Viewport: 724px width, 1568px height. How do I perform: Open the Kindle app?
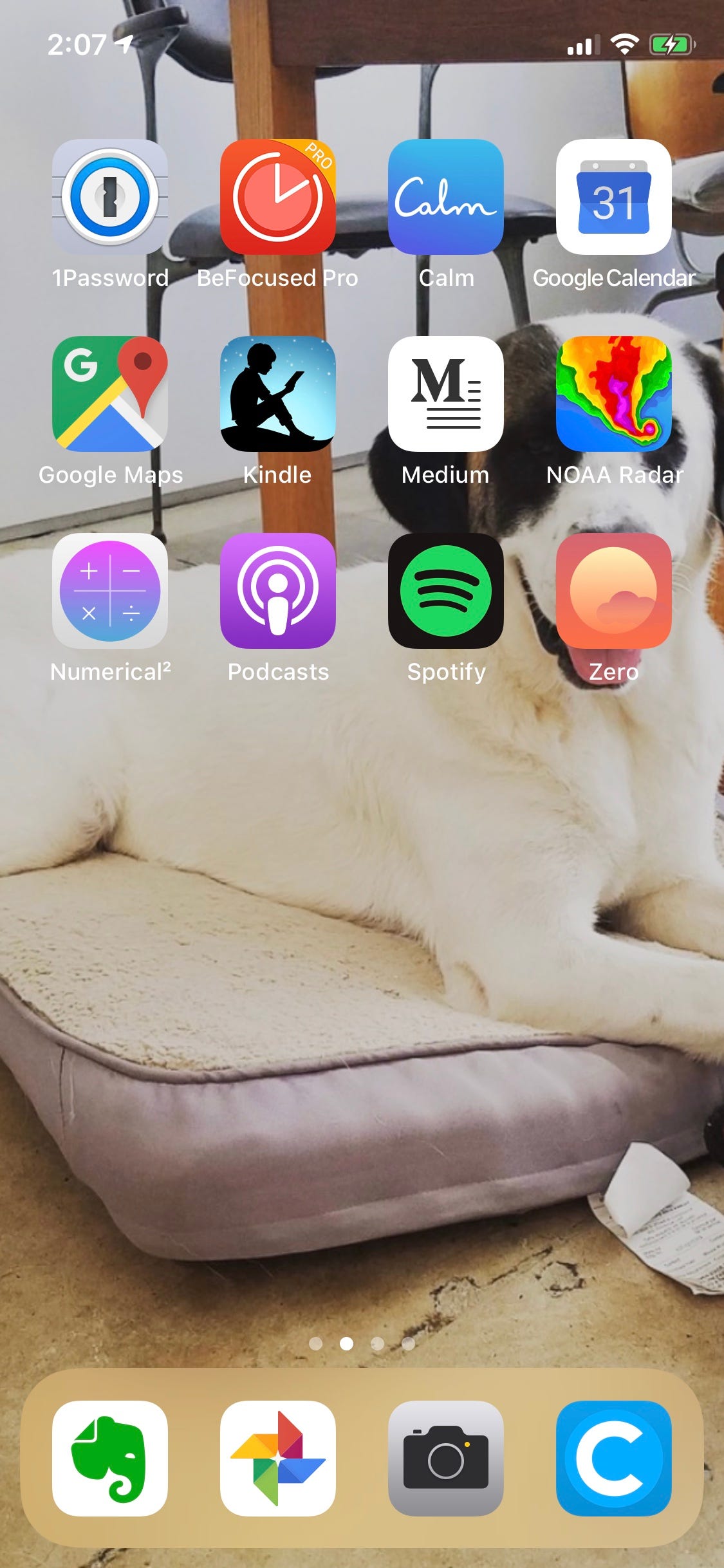pyautogui.click(x=277, y=394)
